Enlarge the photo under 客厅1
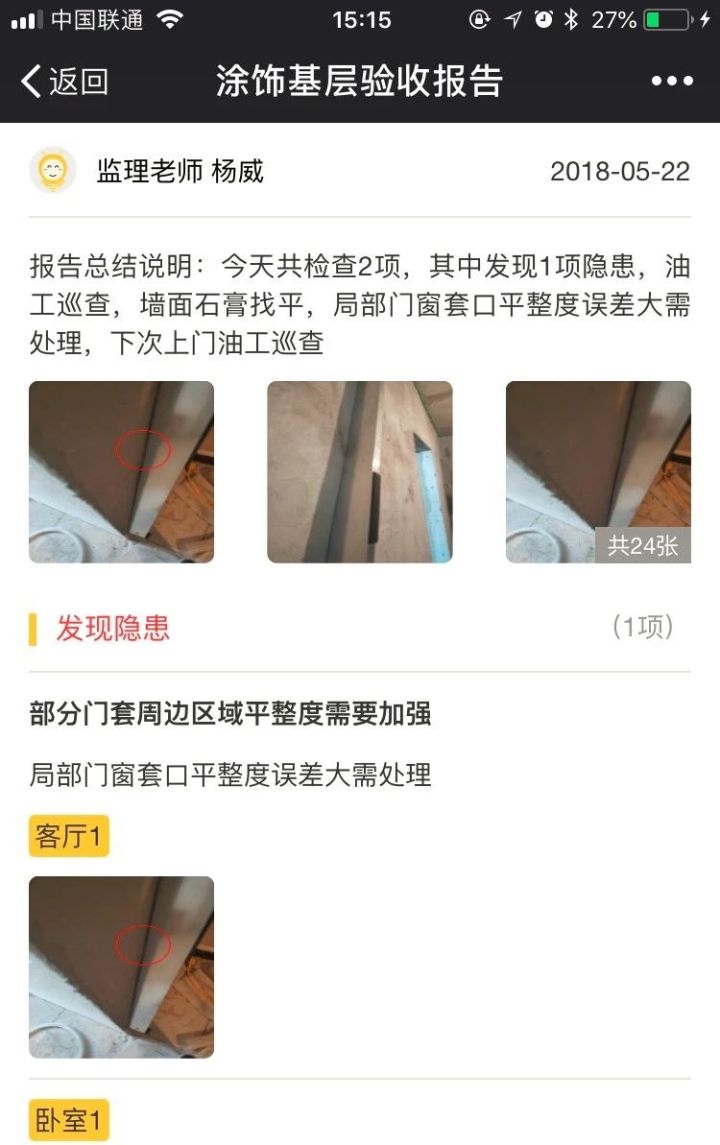720x1145 pixels. pos(121,967)
